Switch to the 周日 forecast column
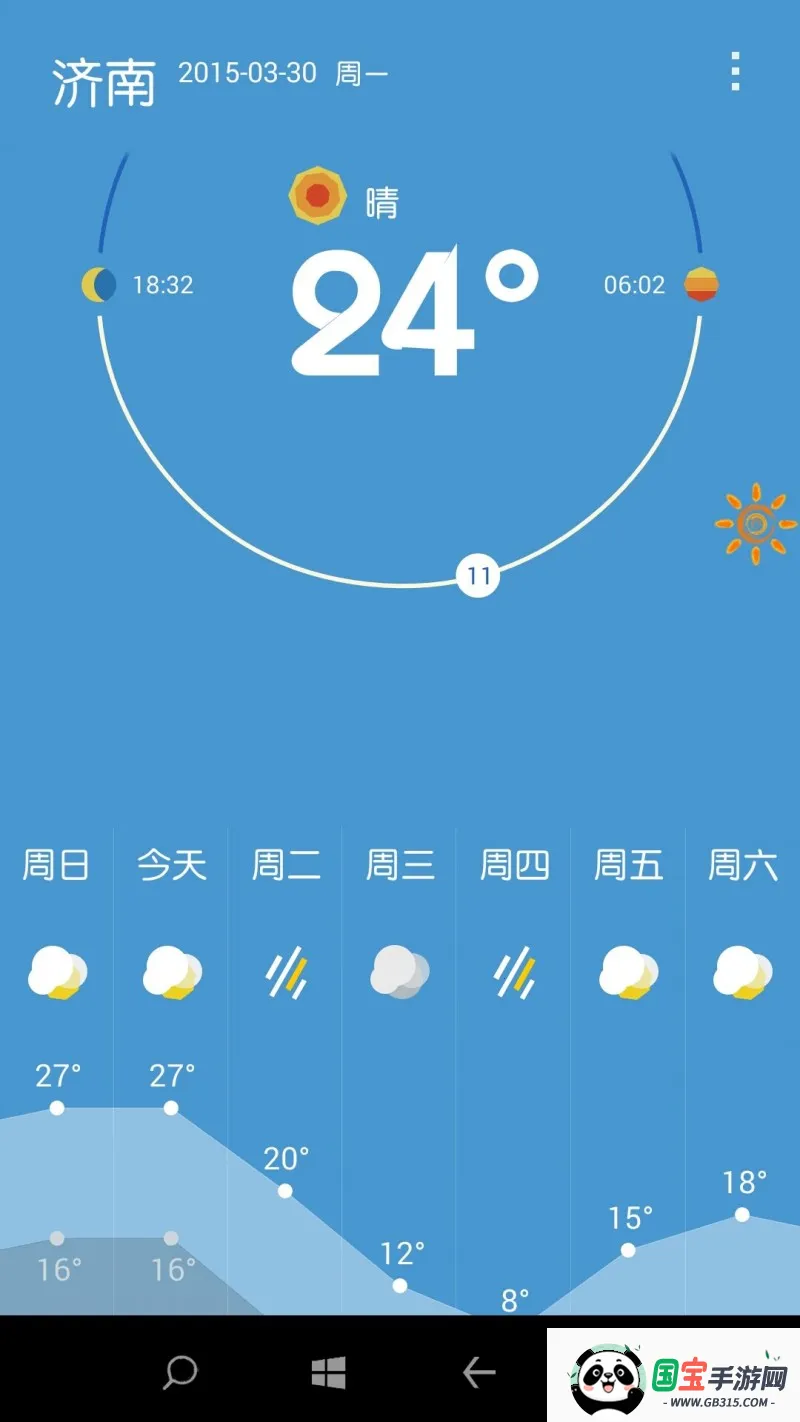 57,866
